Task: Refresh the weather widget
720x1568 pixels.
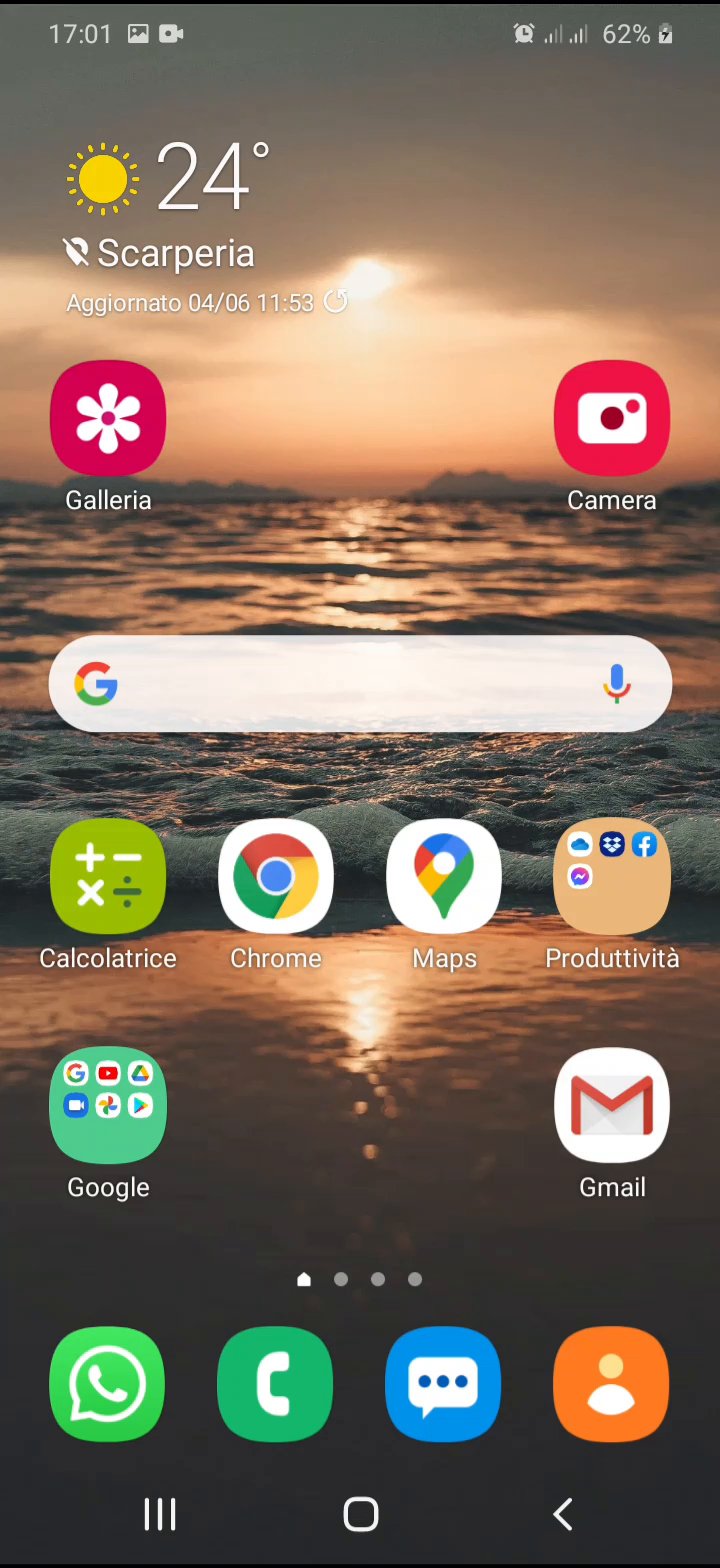Action: [x=336, y=302]
